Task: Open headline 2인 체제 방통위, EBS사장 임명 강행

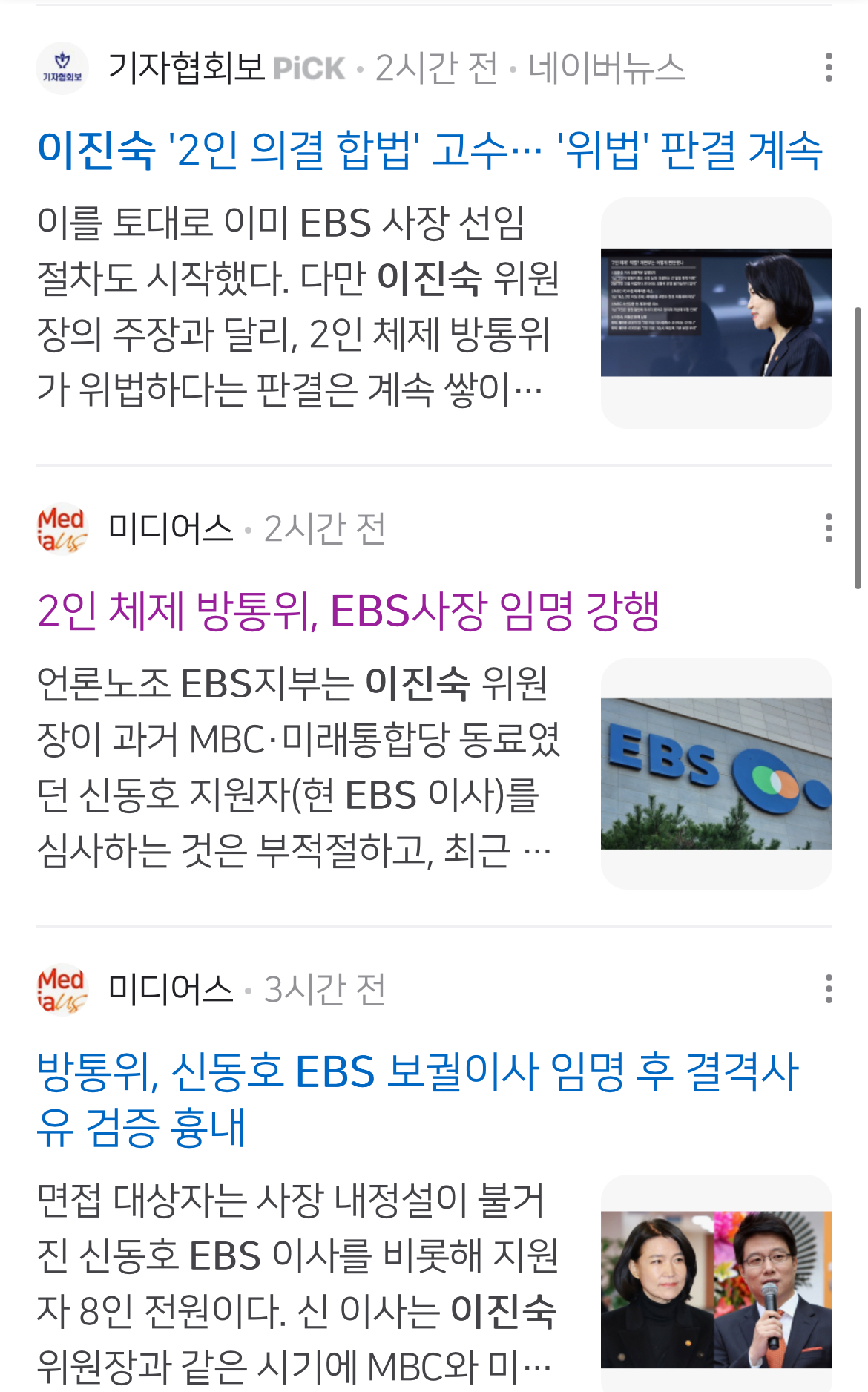Action: [x=348, y=611]
